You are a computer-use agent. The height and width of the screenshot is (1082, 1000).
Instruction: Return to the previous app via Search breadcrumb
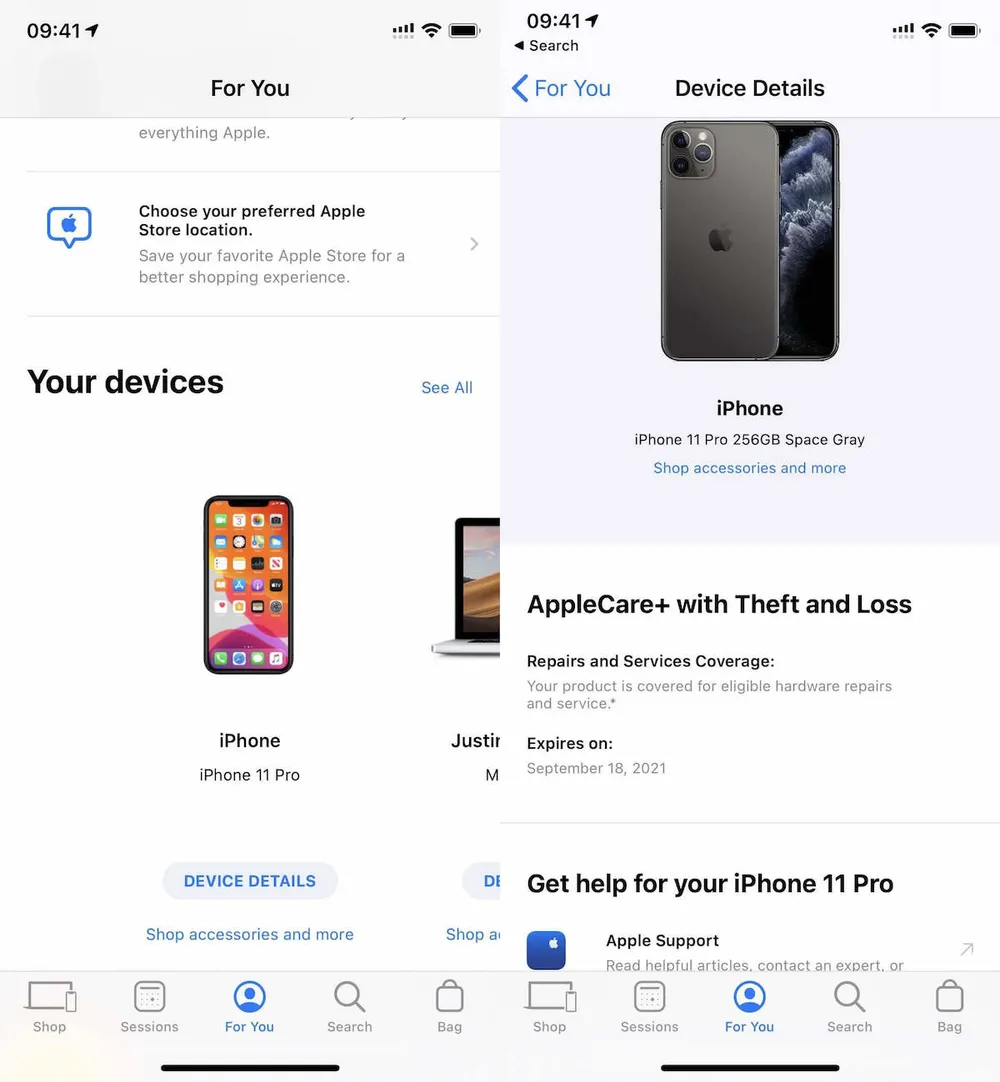pos(546,46)
